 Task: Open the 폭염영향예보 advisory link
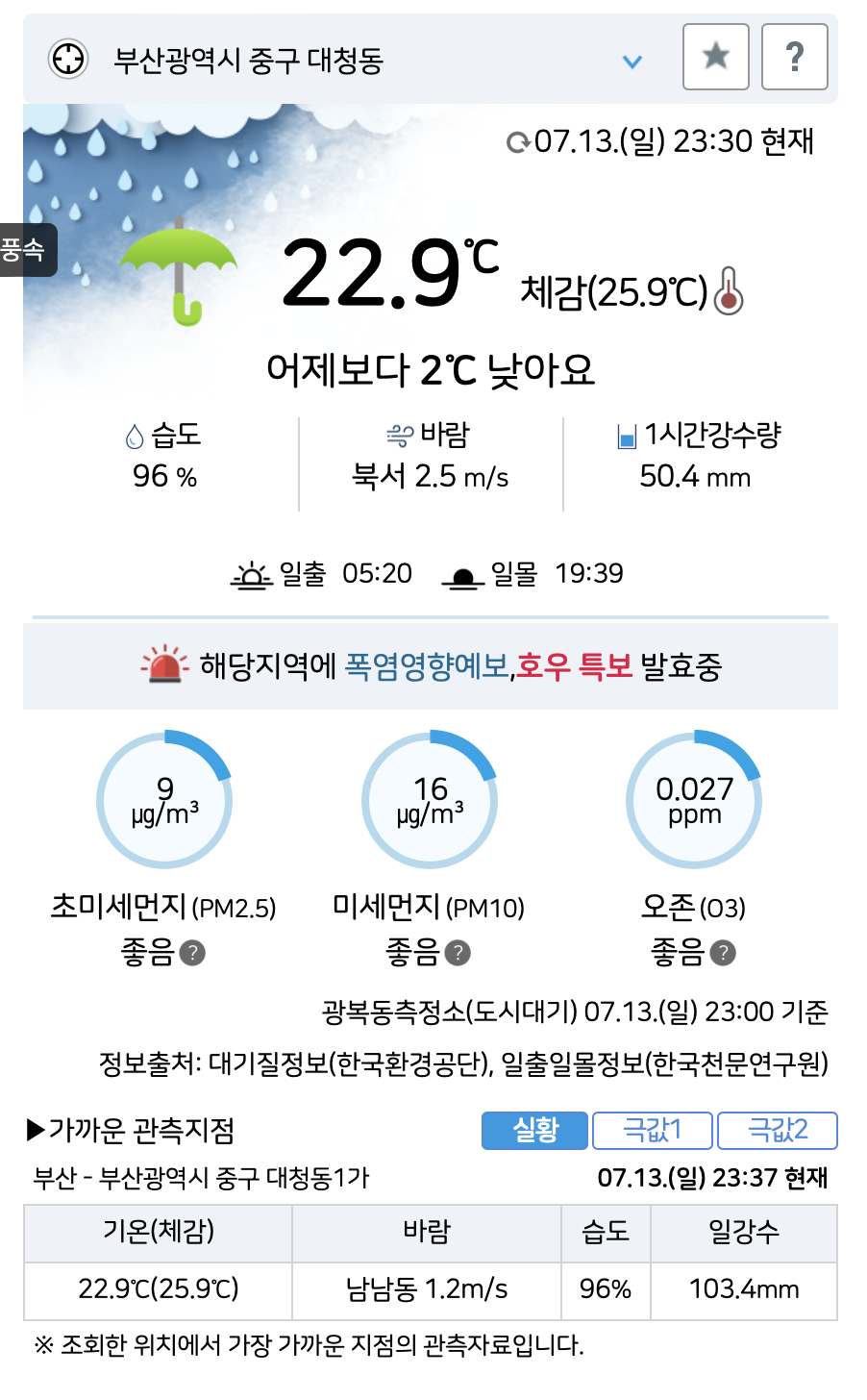(426, 666)
